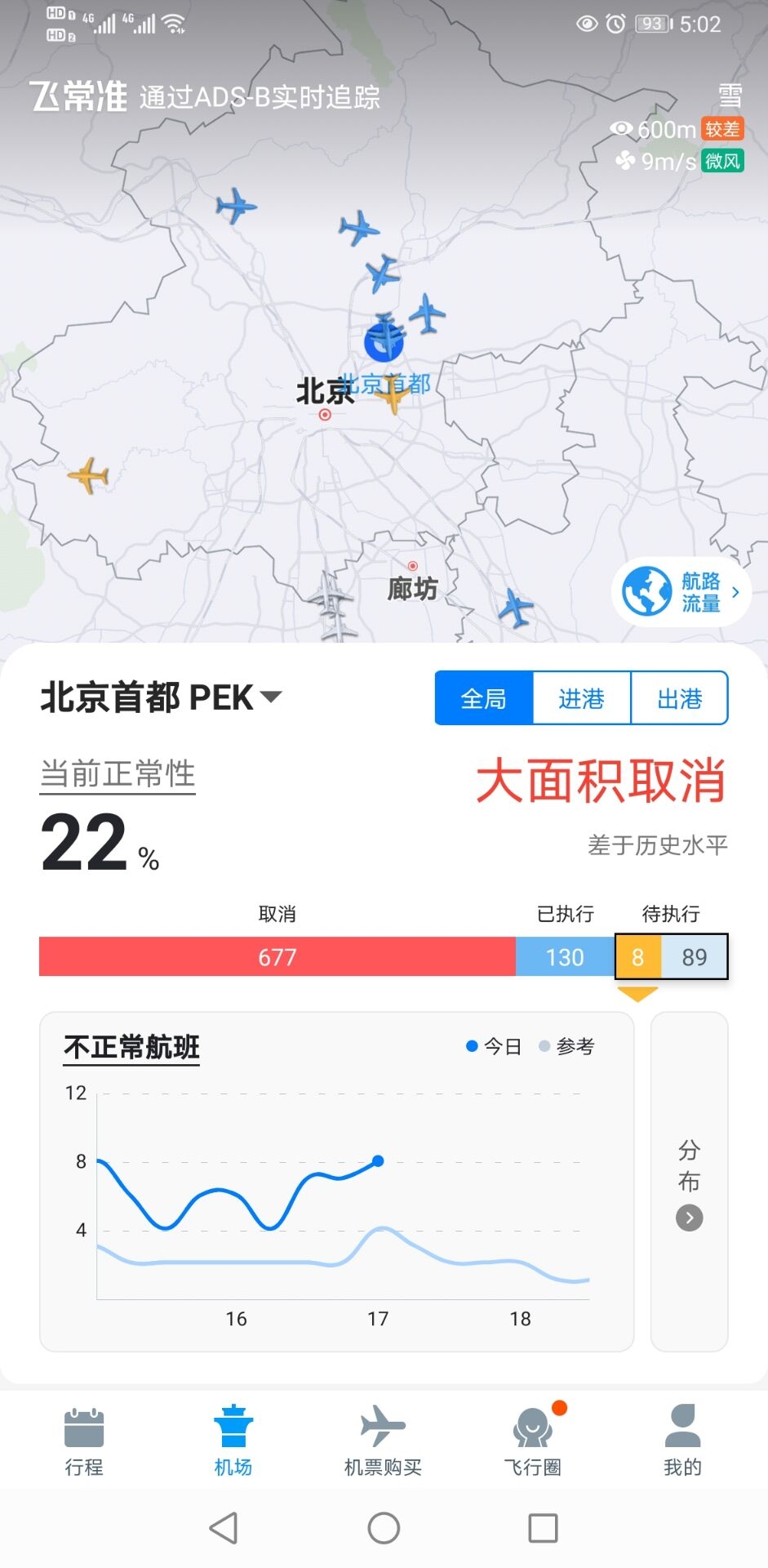Tap the 当前正常性 underlined label
The width and height of the screenshot is (768, 1568).
point(118,774)
